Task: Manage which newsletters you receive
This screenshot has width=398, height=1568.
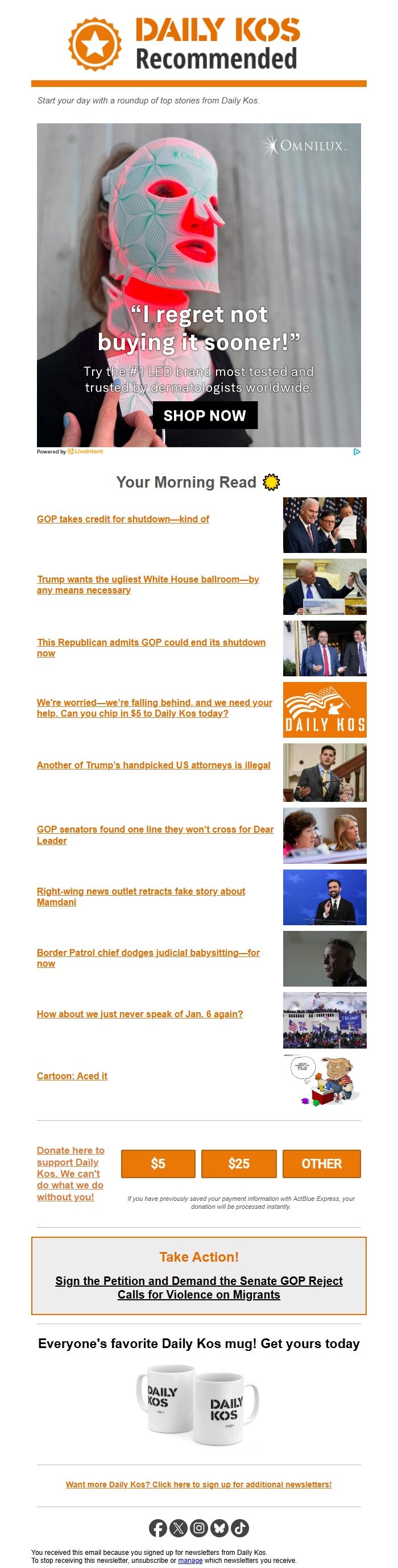Action: (190, 1561)
